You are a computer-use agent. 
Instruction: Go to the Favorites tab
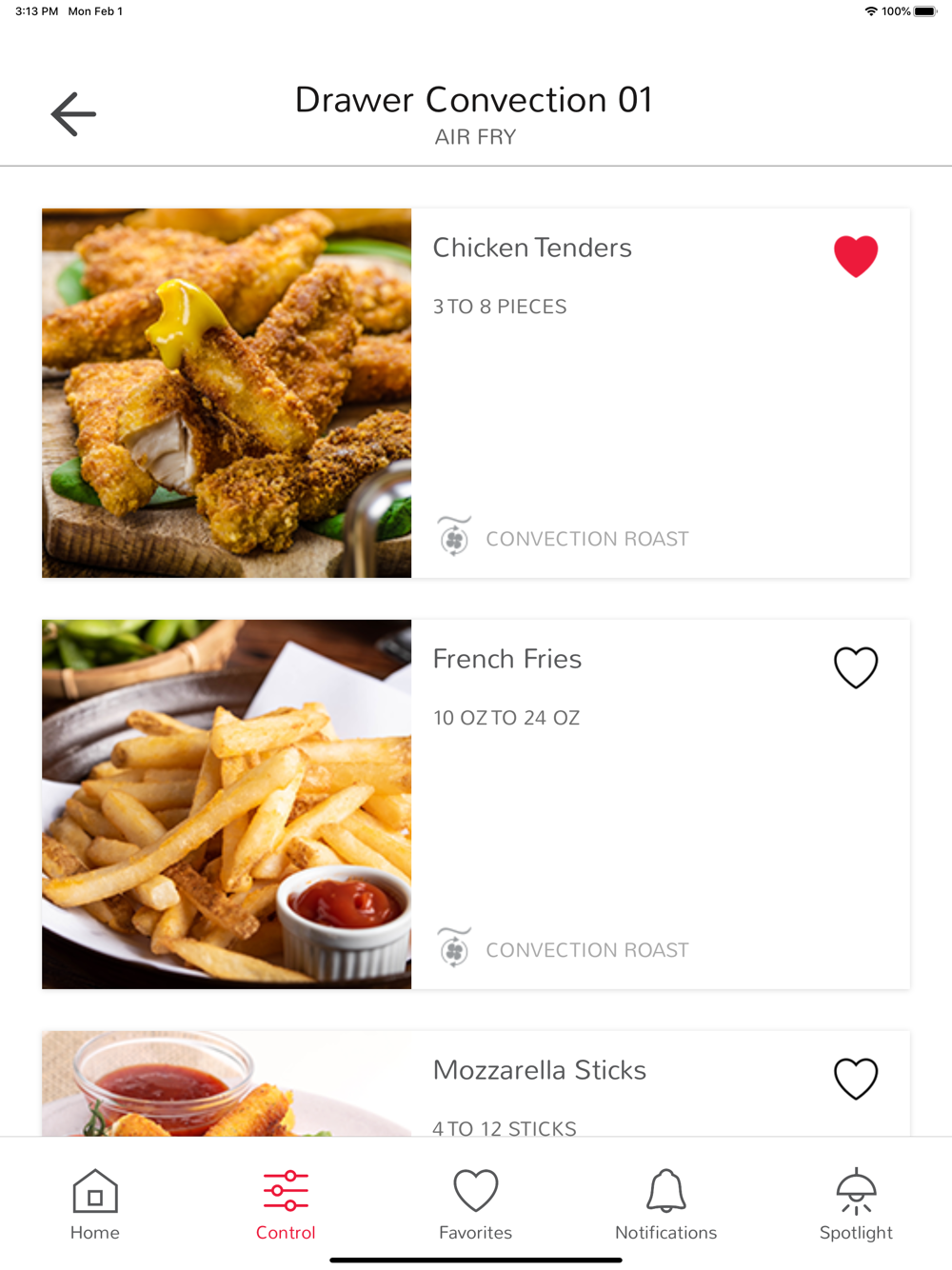coord(475,1204)
